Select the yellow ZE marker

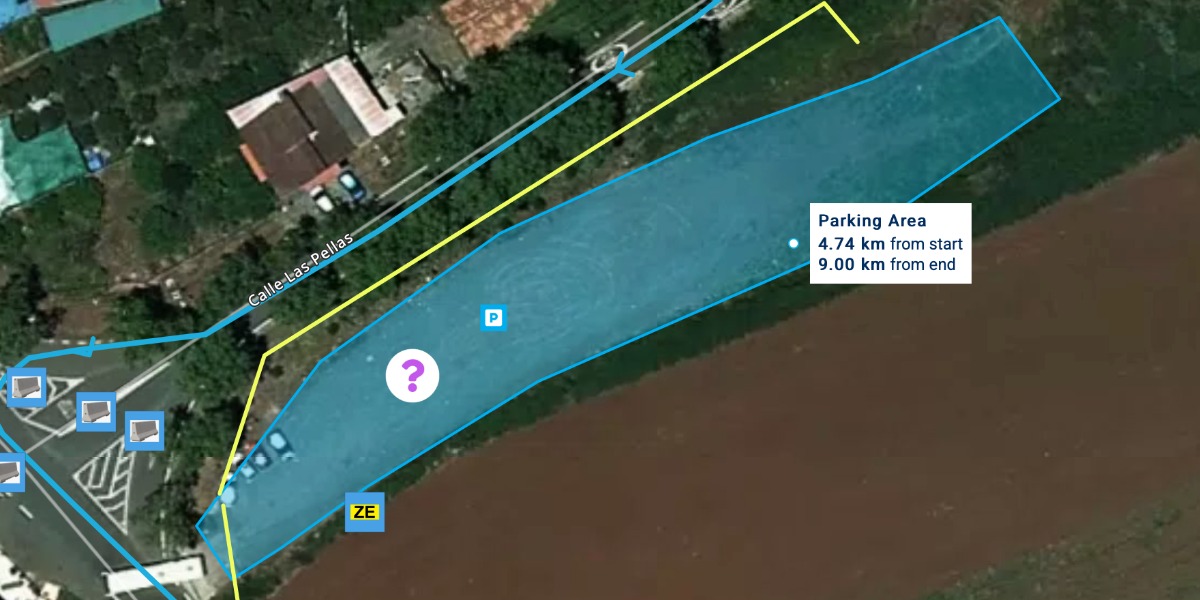364,512
